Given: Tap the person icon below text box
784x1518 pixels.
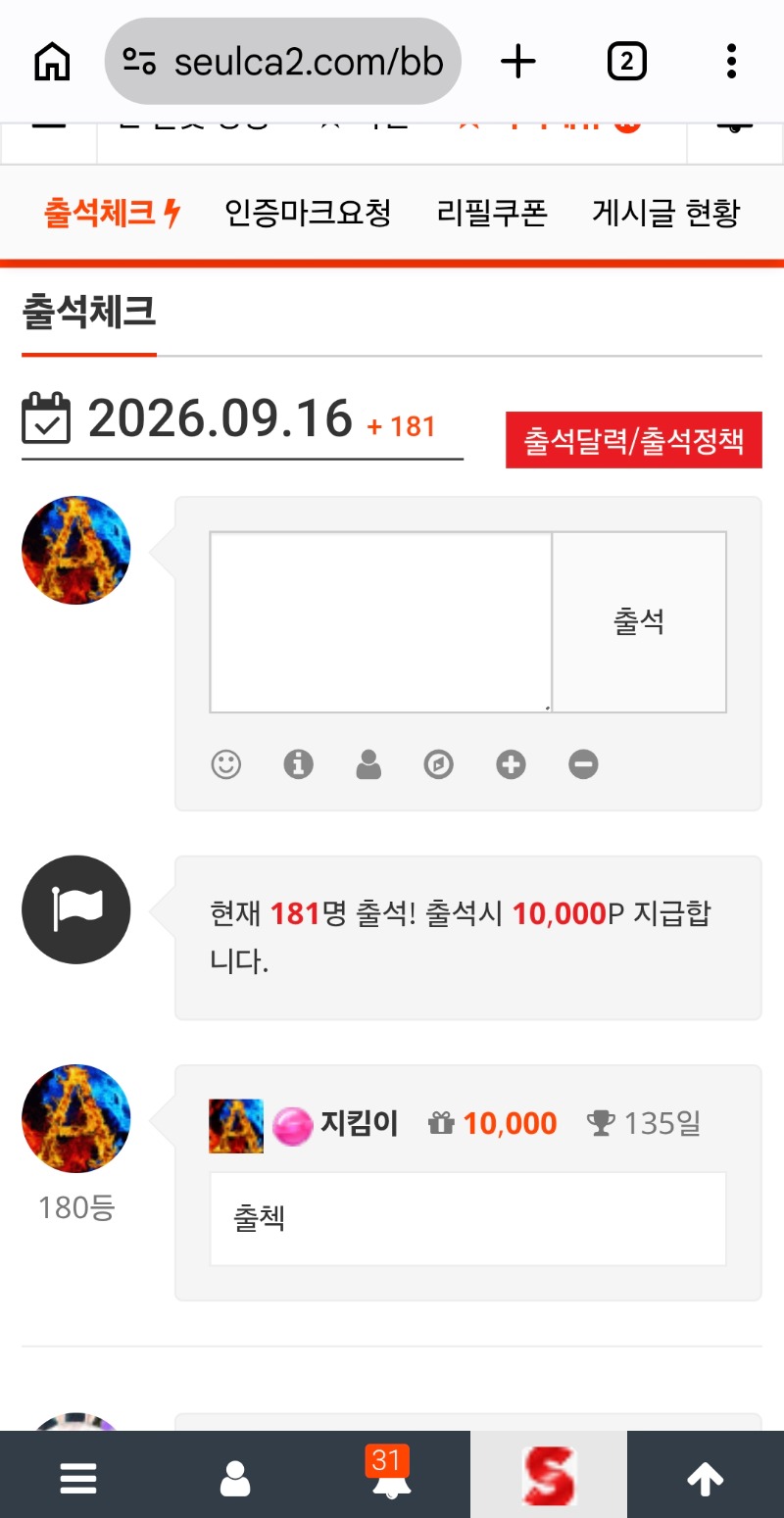Looking at the screenshot, I should click(368, 763).
